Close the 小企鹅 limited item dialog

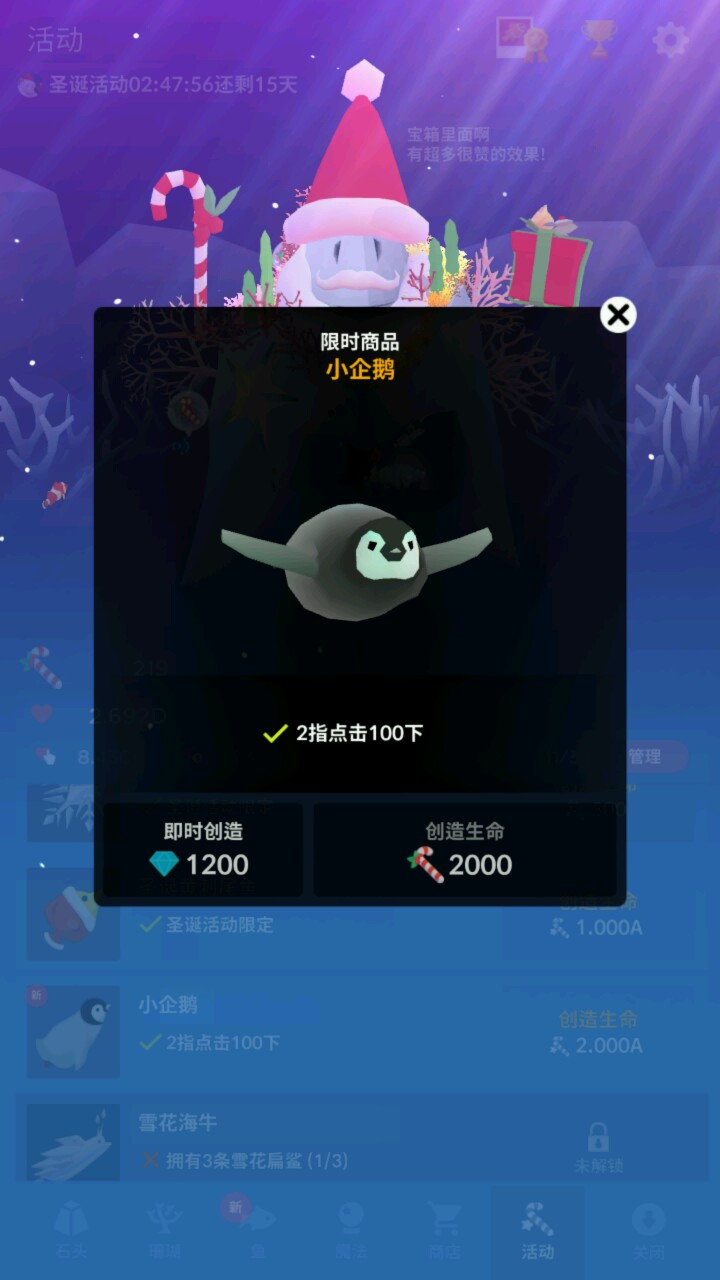point(618,316)
